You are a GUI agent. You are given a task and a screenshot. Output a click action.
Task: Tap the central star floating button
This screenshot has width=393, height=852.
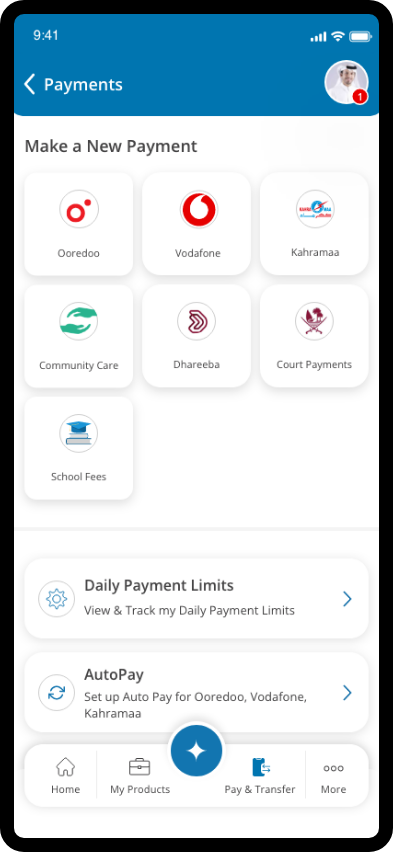pos(196,750)
